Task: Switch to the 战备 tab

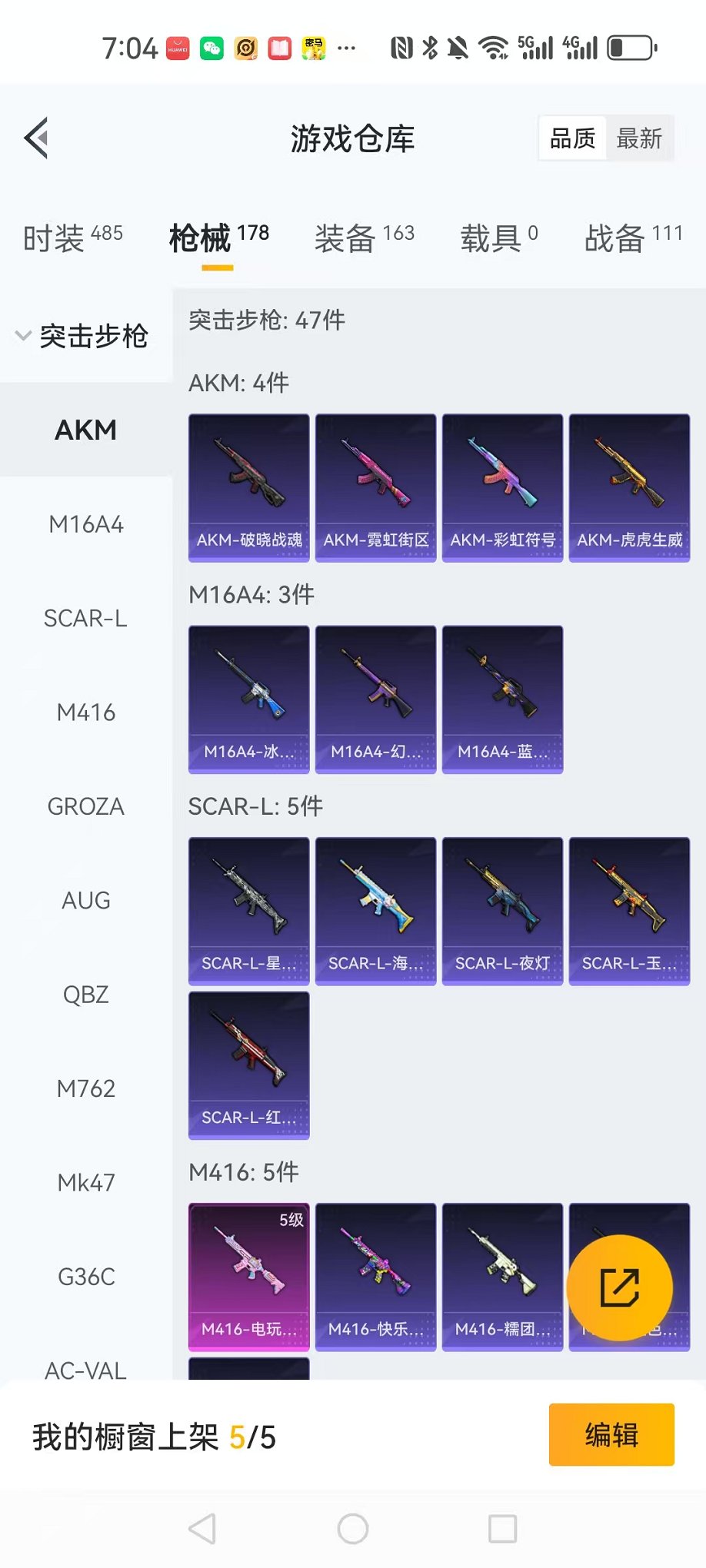Action: tap(633, 238)
